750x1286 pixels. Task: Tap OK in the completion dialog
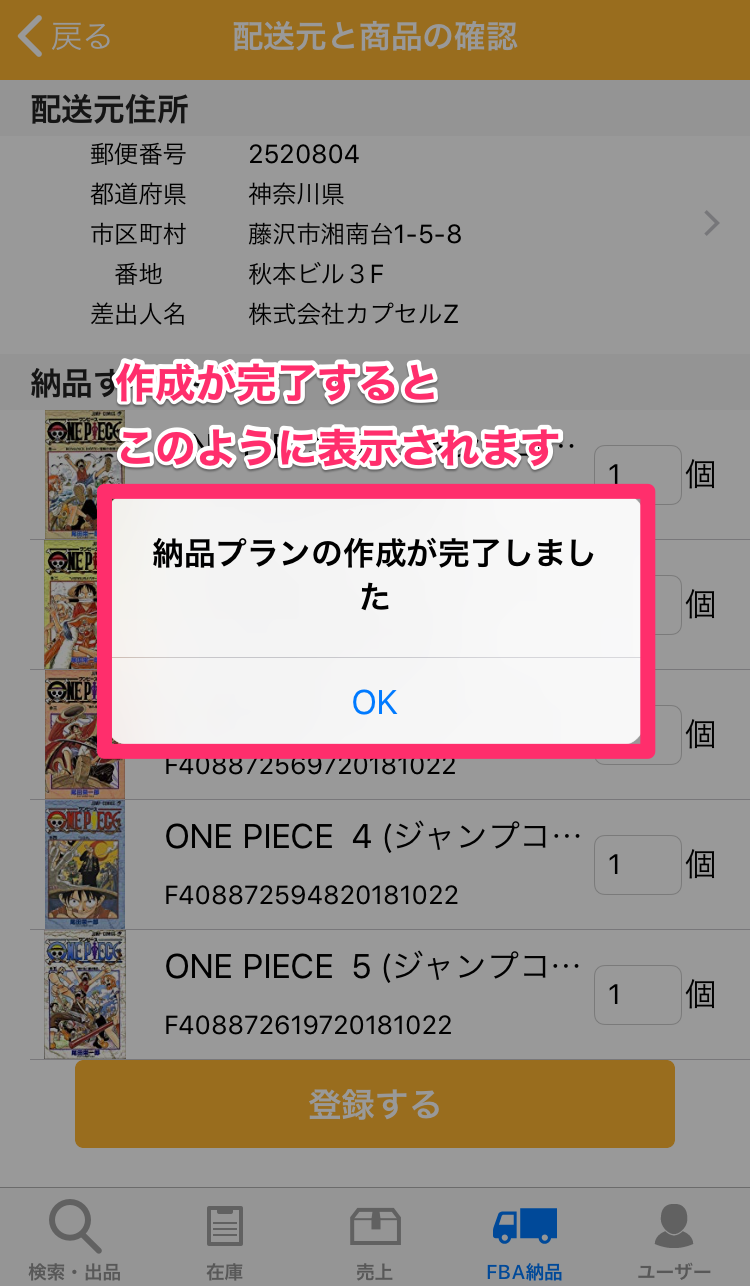pyautogui.click(x=375, y=702)
